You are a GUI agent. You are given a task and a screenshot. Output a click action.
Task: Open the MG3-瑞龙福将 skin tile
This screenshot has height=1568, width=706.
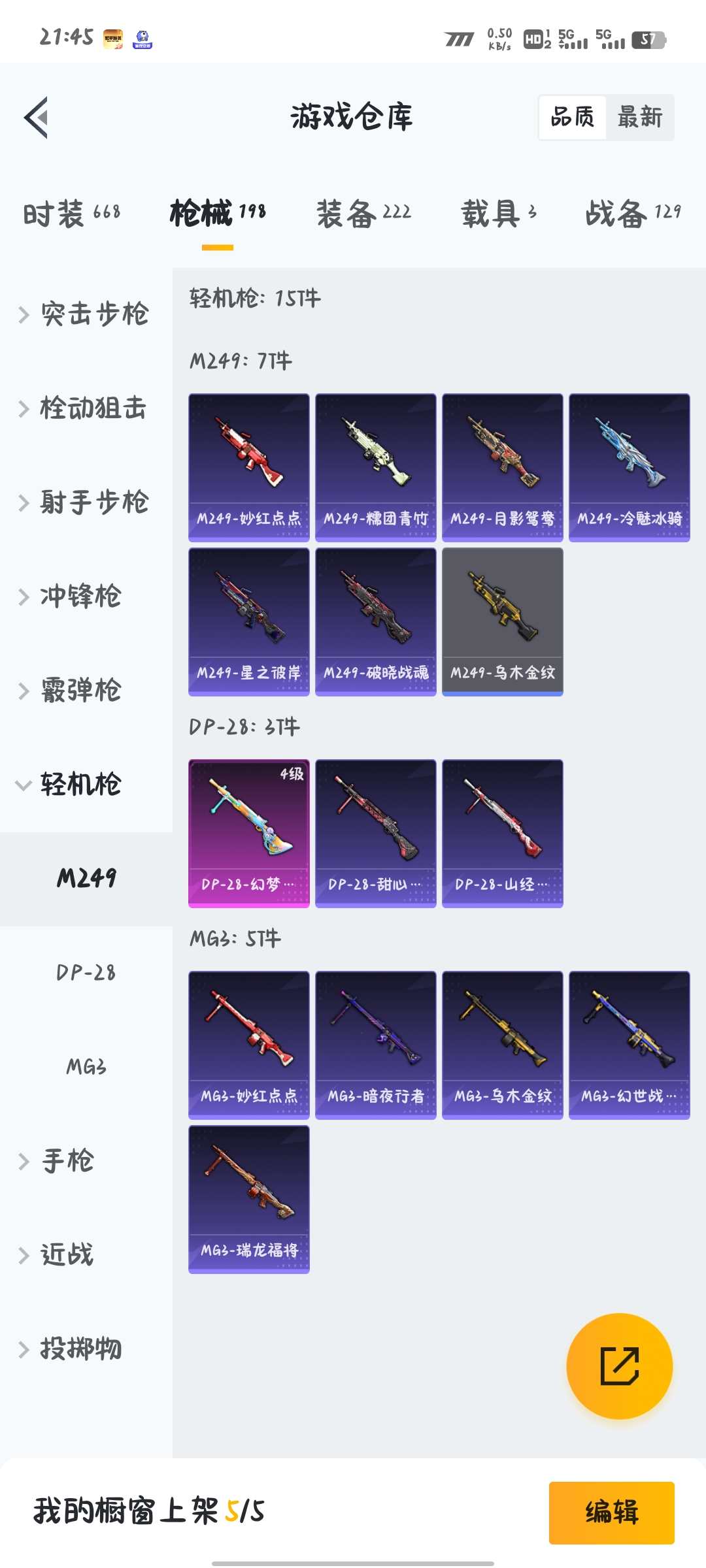[248, 1199]
